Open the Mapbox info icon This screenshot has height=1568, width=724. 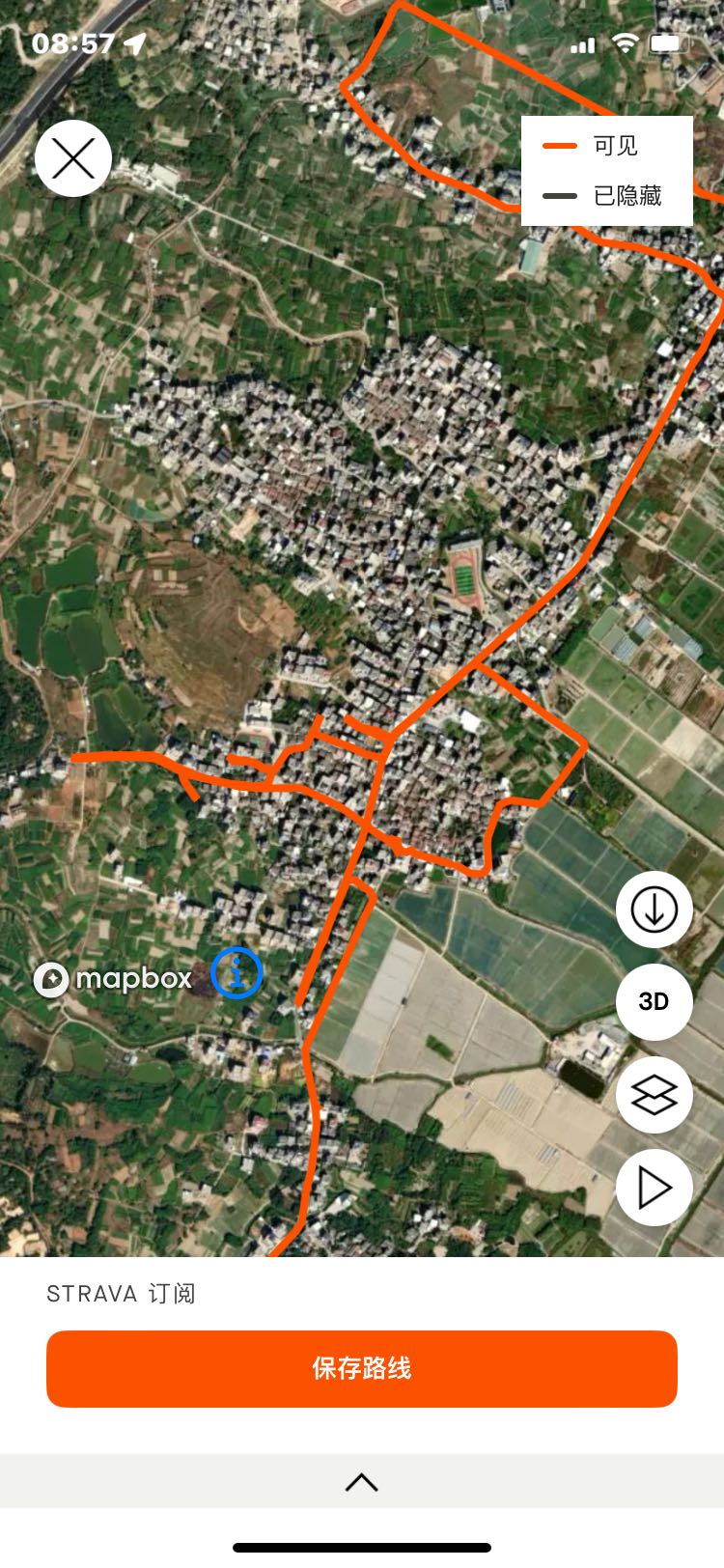(x=237, y=972)
